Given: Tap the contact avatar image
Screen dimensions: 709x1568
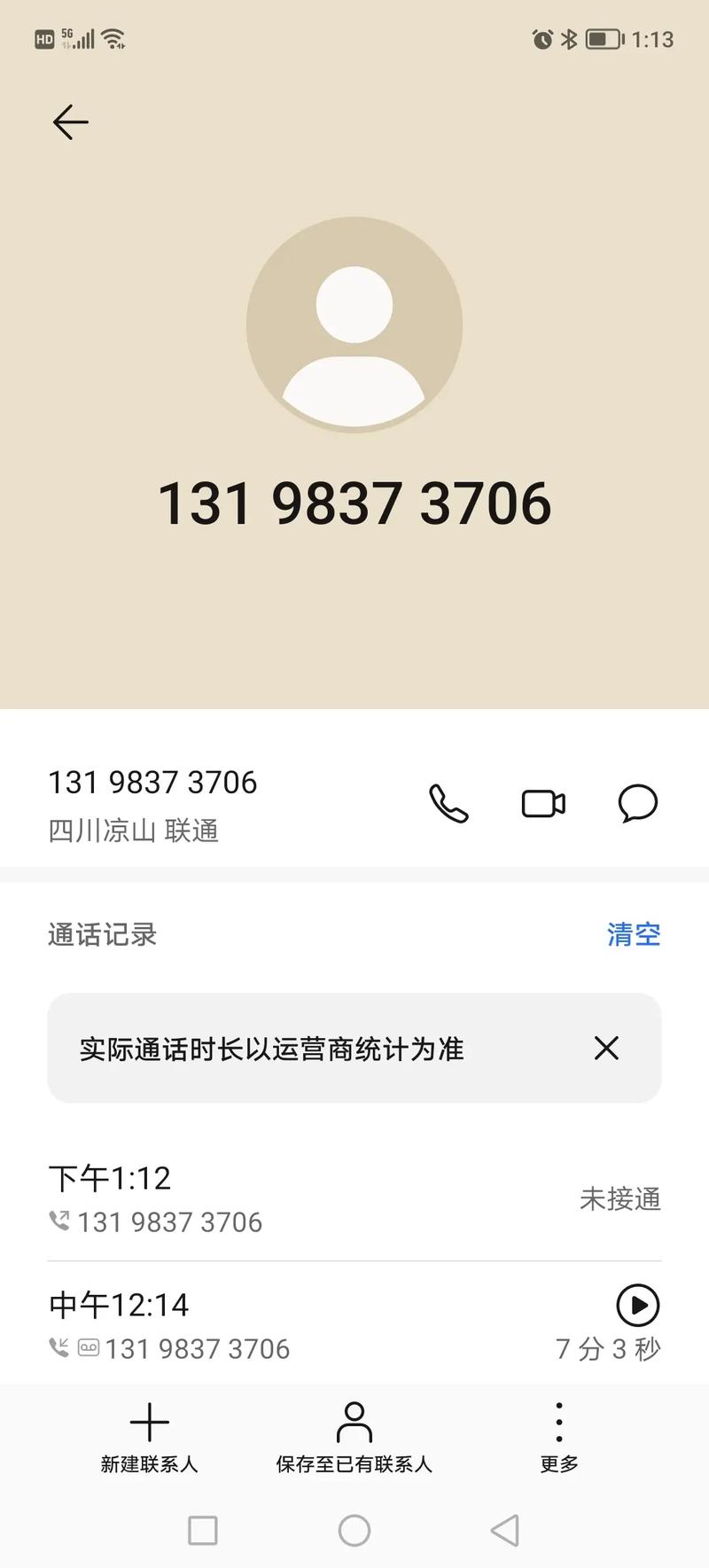Looking at the screenshot, I should 354,324.
